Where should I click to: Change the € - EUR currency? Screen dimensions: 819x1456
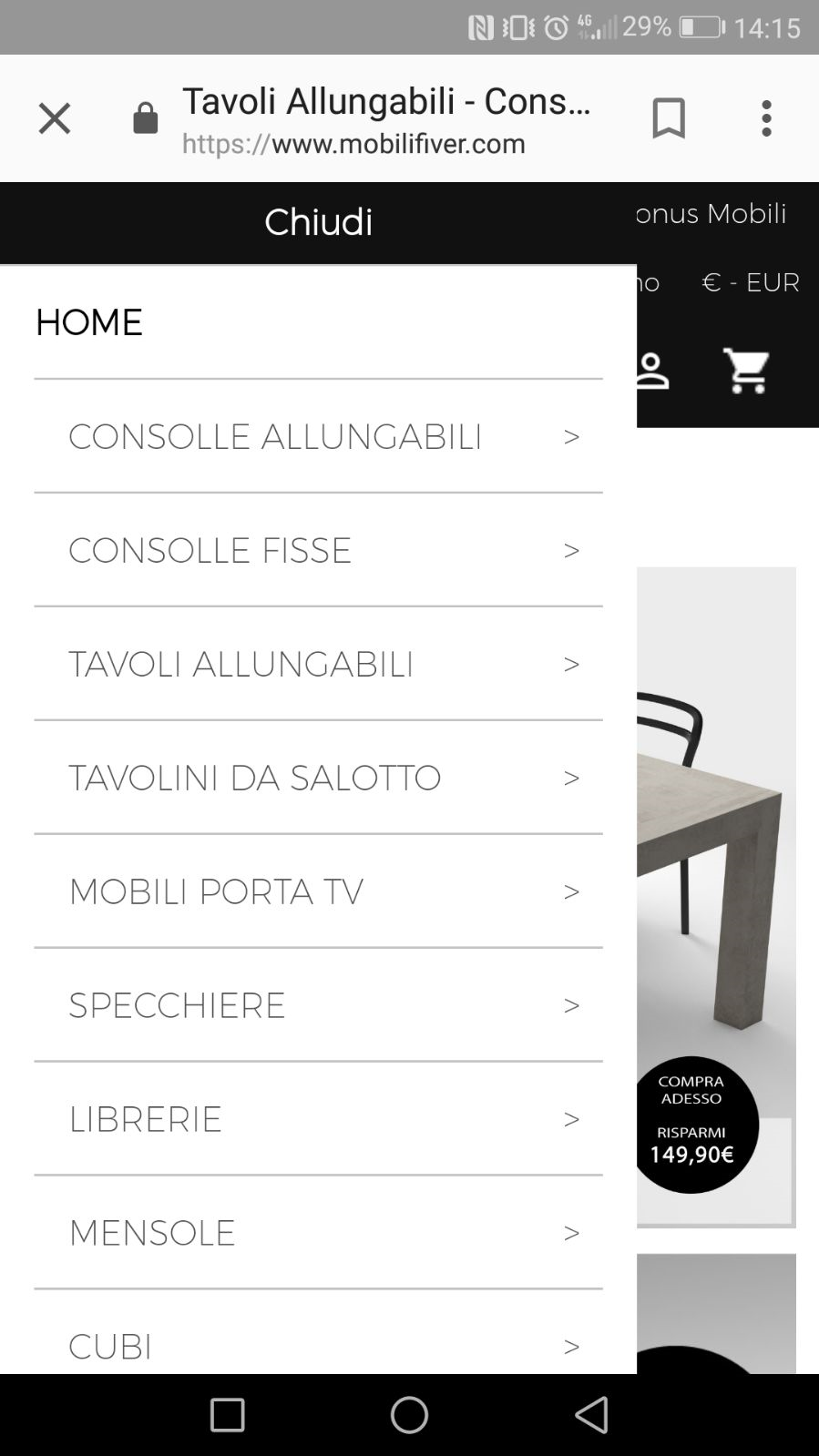pyautogui.click(x=750, y=283)
